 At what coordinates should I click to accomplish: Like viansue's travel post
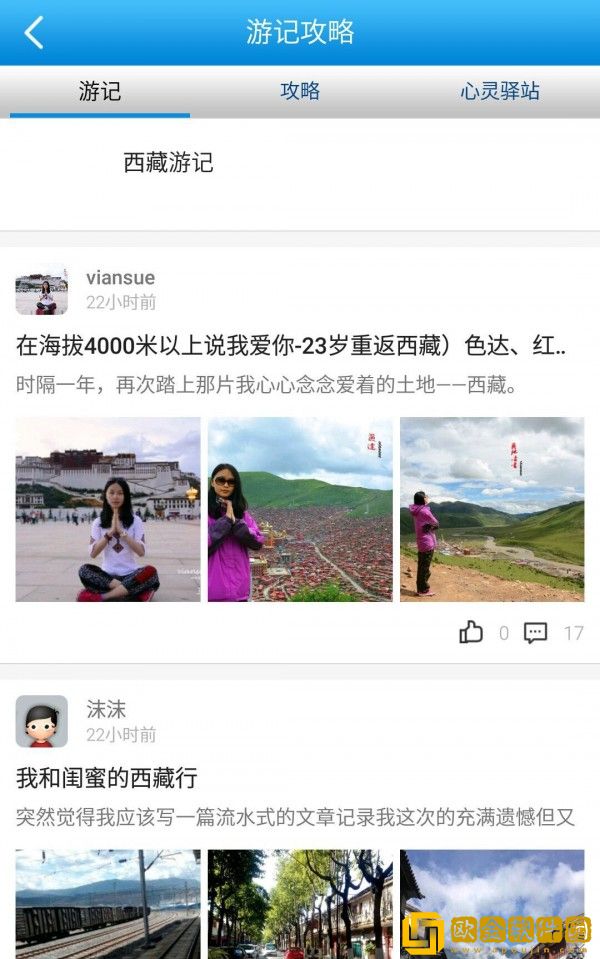coord(471,632)
